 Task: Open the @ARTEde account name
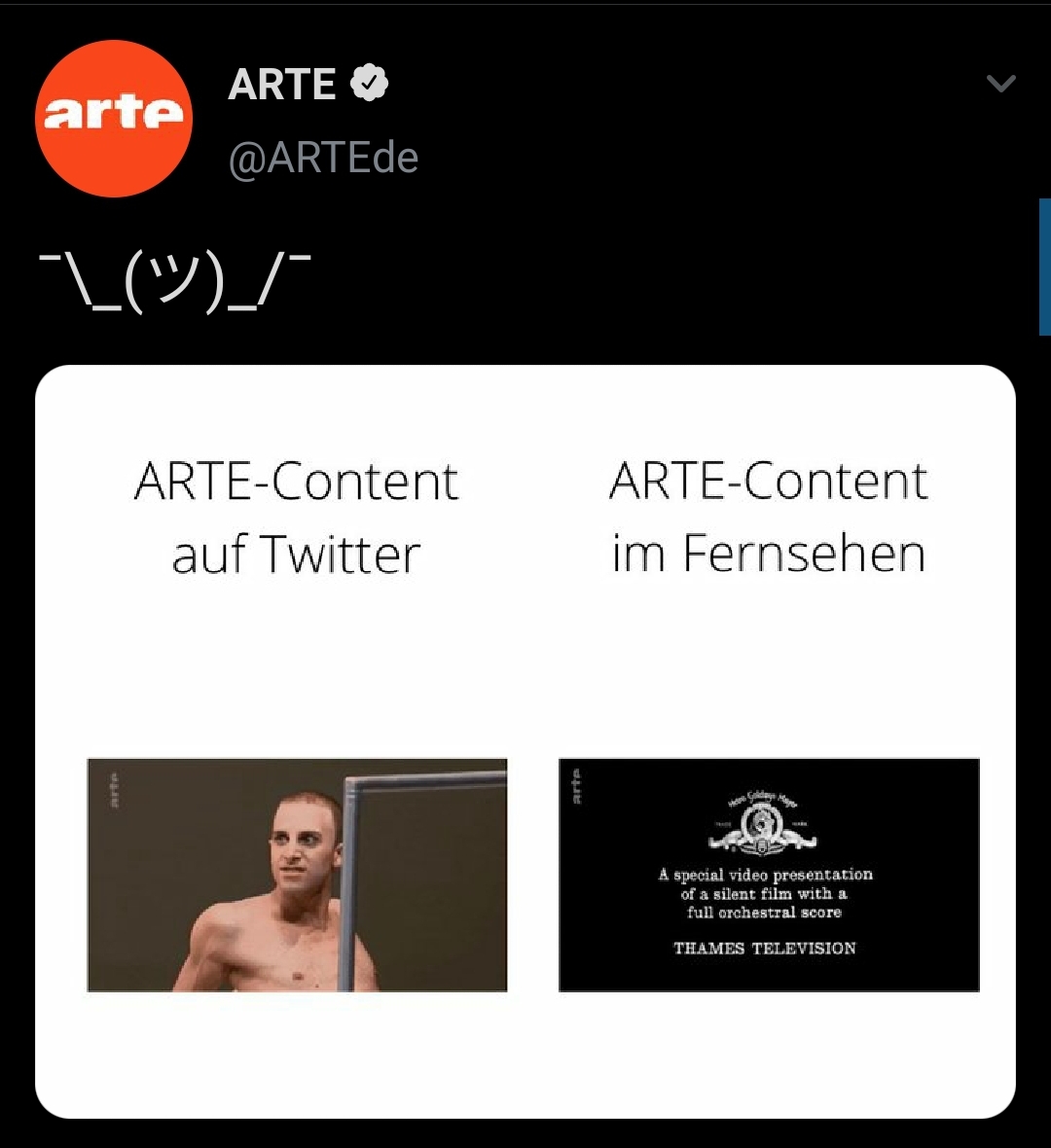tap(323, 158)
